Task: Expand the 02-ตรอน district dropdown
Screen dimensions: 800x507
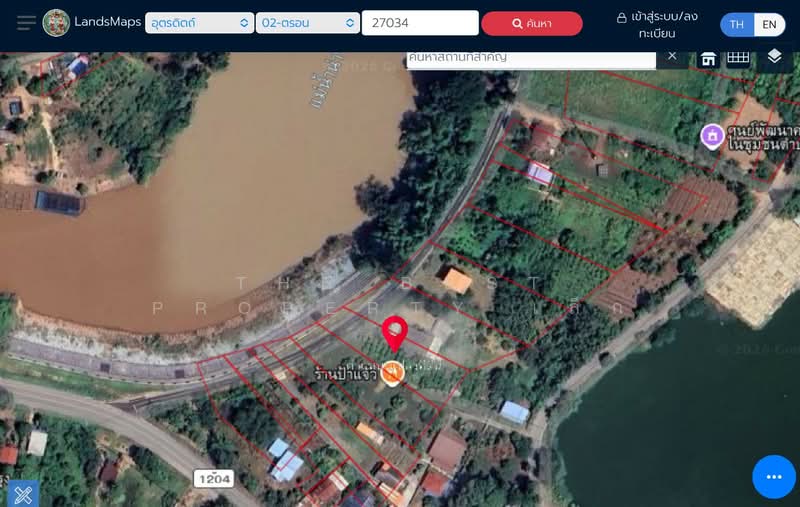Action: [x=307, y=23]
